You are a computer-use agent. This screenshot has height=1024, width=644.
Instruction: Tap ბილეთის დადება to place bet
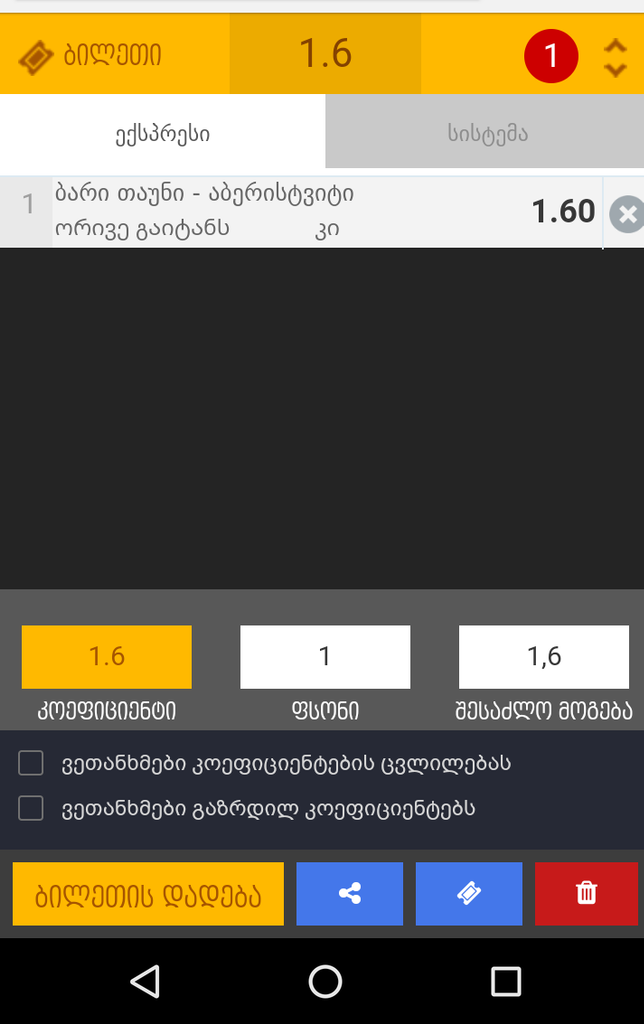point(148,894)
